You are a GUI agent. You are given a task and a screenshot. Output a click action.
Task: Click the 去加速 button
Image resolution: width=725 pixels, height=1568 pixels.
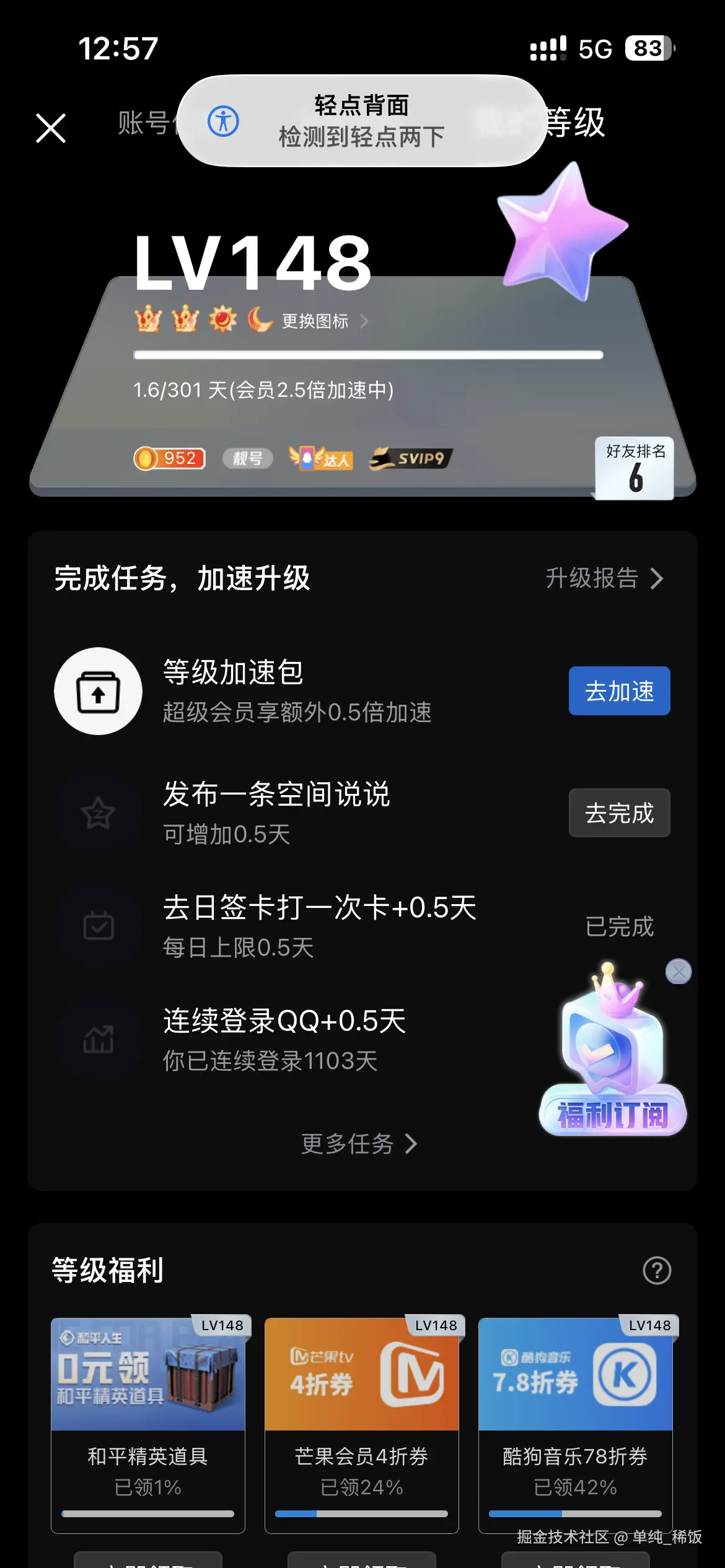pyautogui.click(x=619, y=691)
